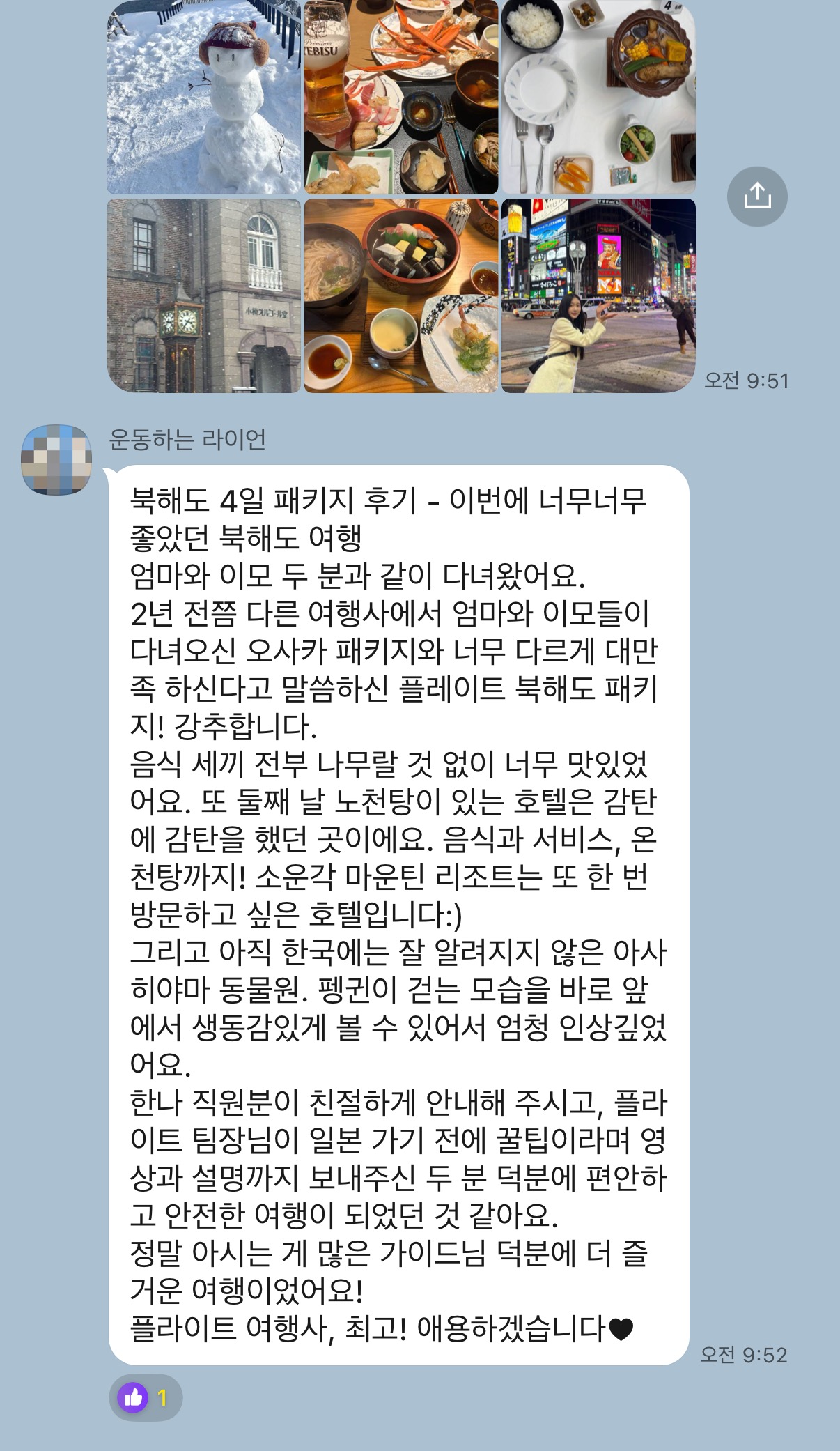The image size is (840, 1451).
Task: Open the night street neon sign photo
Action: coord(598,295)
